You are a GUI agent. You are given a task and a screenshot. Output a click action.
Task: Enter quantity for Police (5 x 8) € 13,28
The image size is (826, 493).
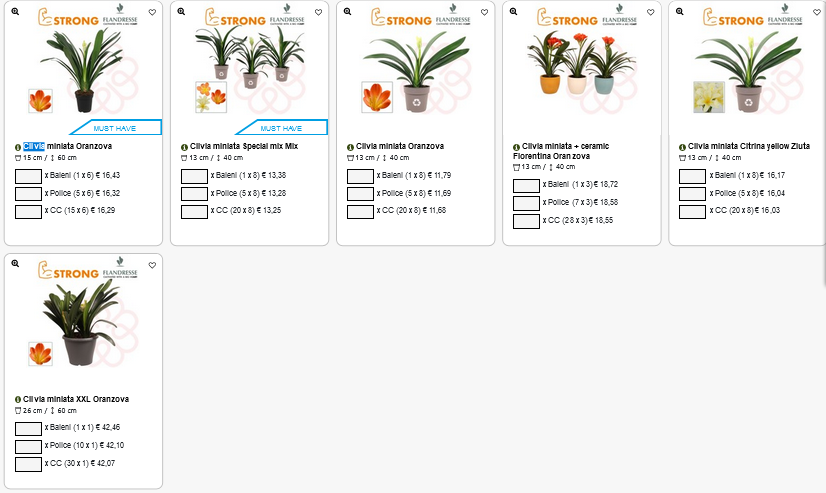click(x=194, y=194)
